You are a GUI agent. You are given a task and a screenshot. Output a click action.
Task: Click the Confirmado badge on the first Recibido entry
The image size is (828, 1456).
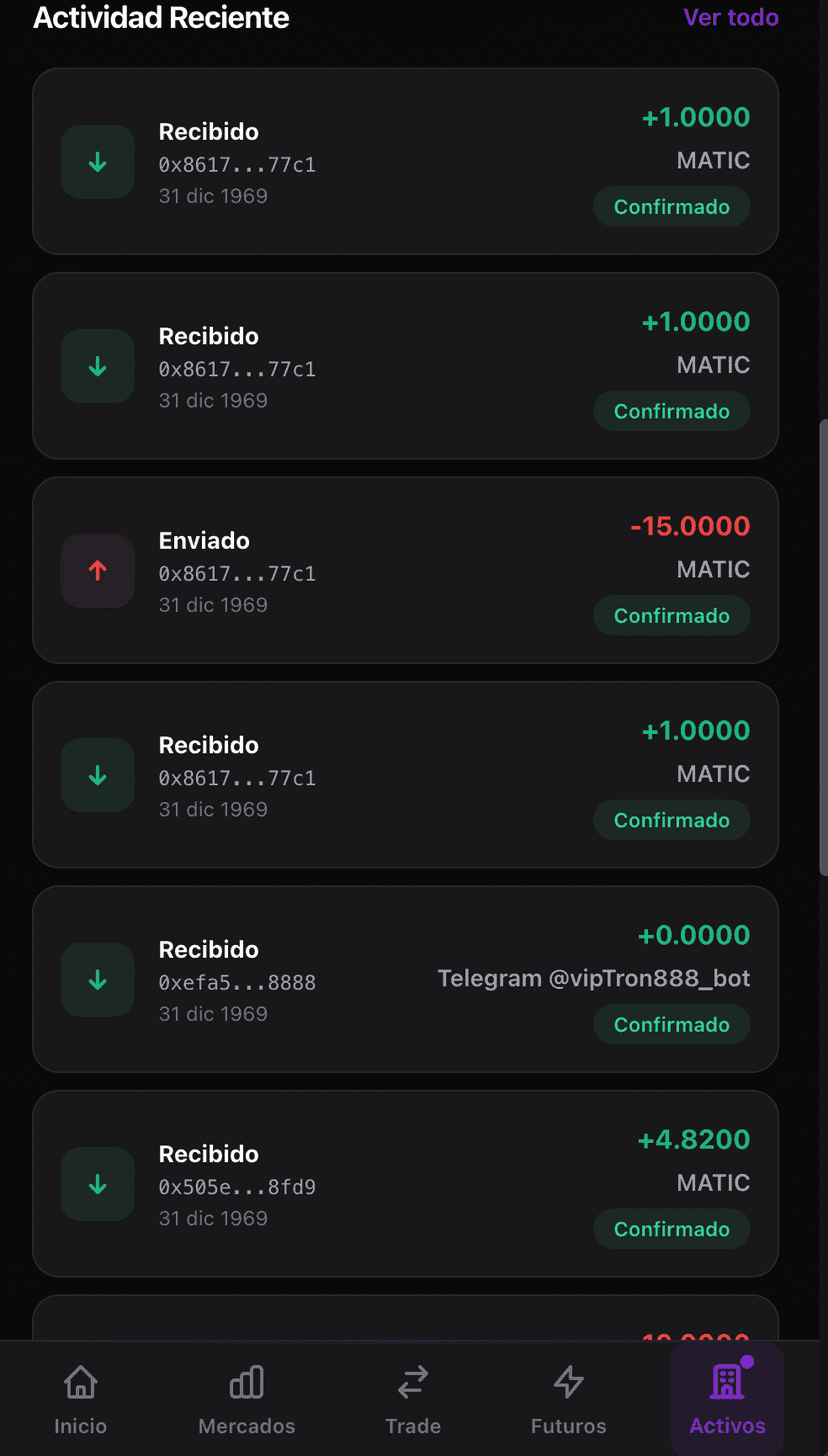click(671, 206)
